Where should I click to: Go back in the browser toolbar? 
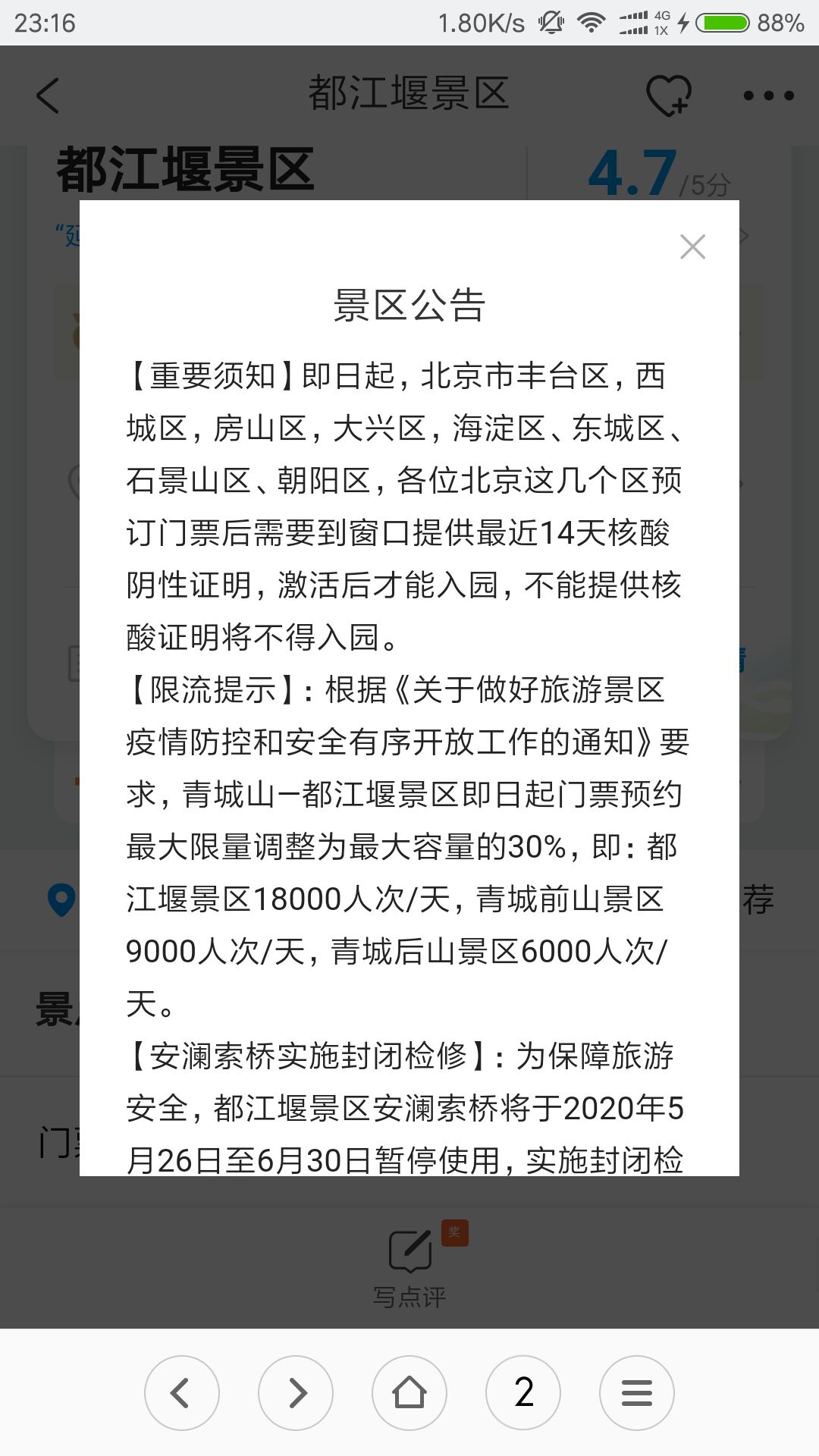(x=181, y=1392)
